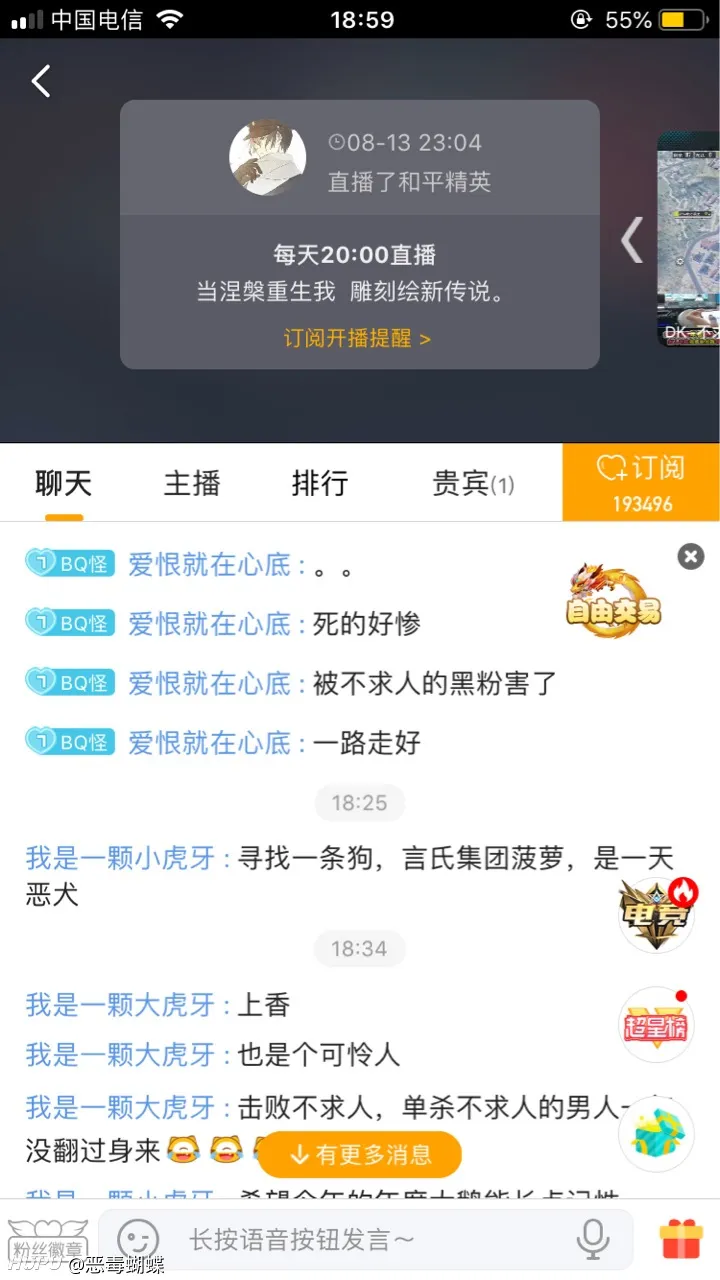Tap 订阅开播提醒 link

click(x=357, y=338)
